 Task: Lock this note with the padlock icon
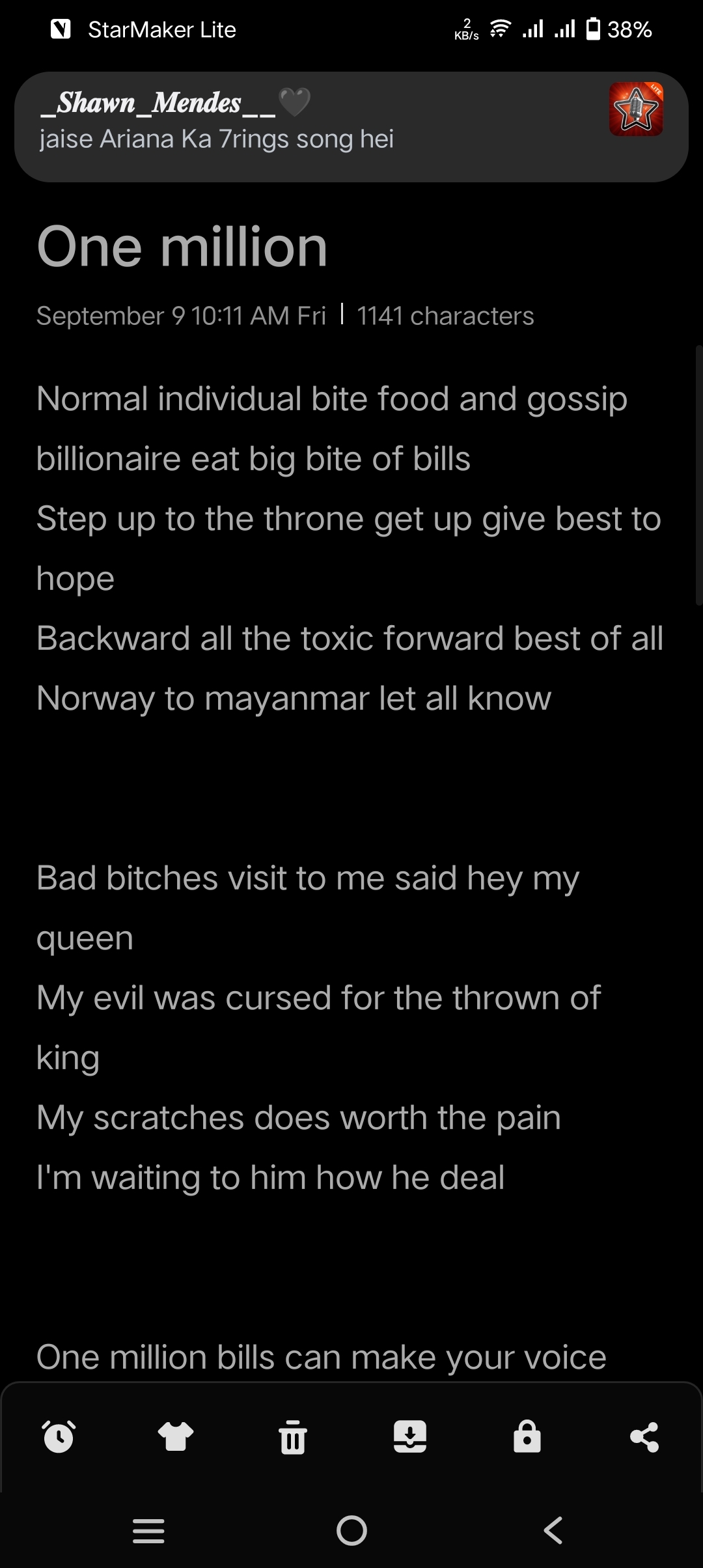pos(527,1436)
